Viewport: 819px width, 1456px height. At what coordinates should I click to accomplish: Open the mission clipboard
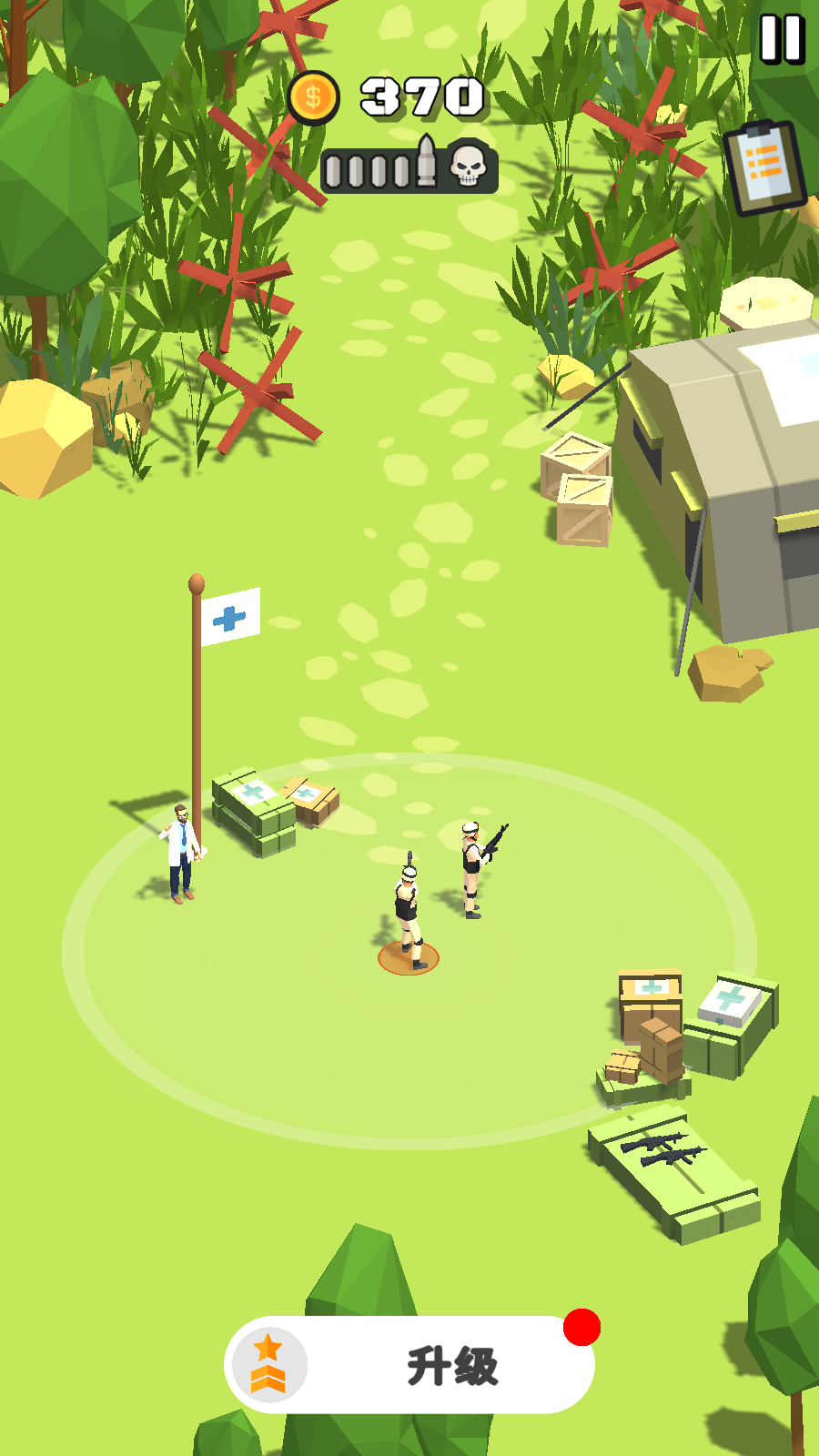pos(765,168)
